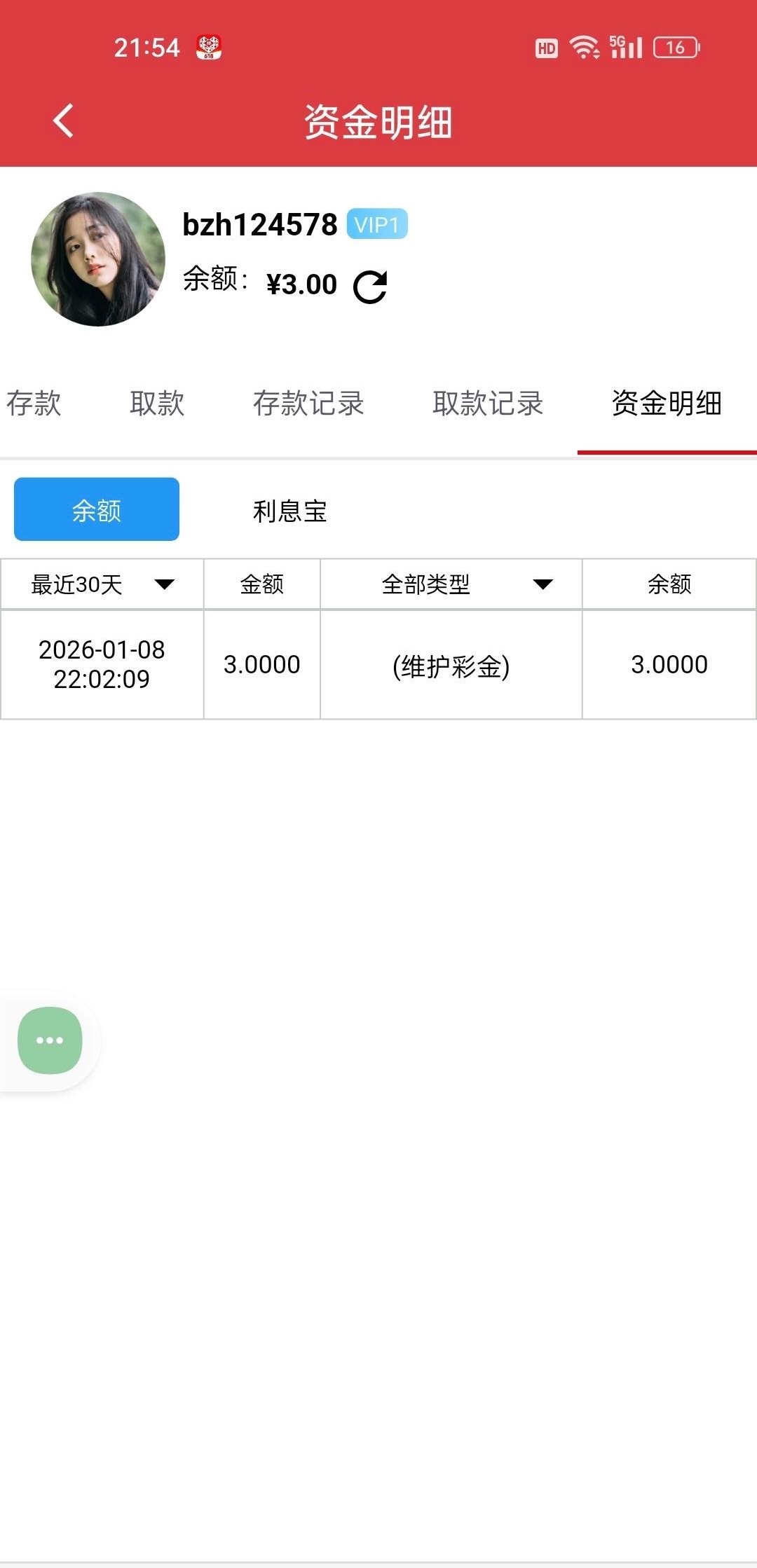This screenshot has height=1568, width=757.
Task: Open the 取款记录 tab
Action: 488,404
